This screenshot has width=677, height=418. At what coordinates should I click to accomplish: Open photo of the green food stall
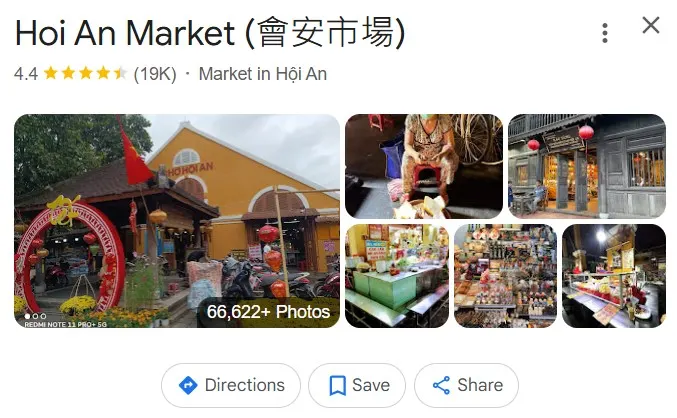click(397, 276)
